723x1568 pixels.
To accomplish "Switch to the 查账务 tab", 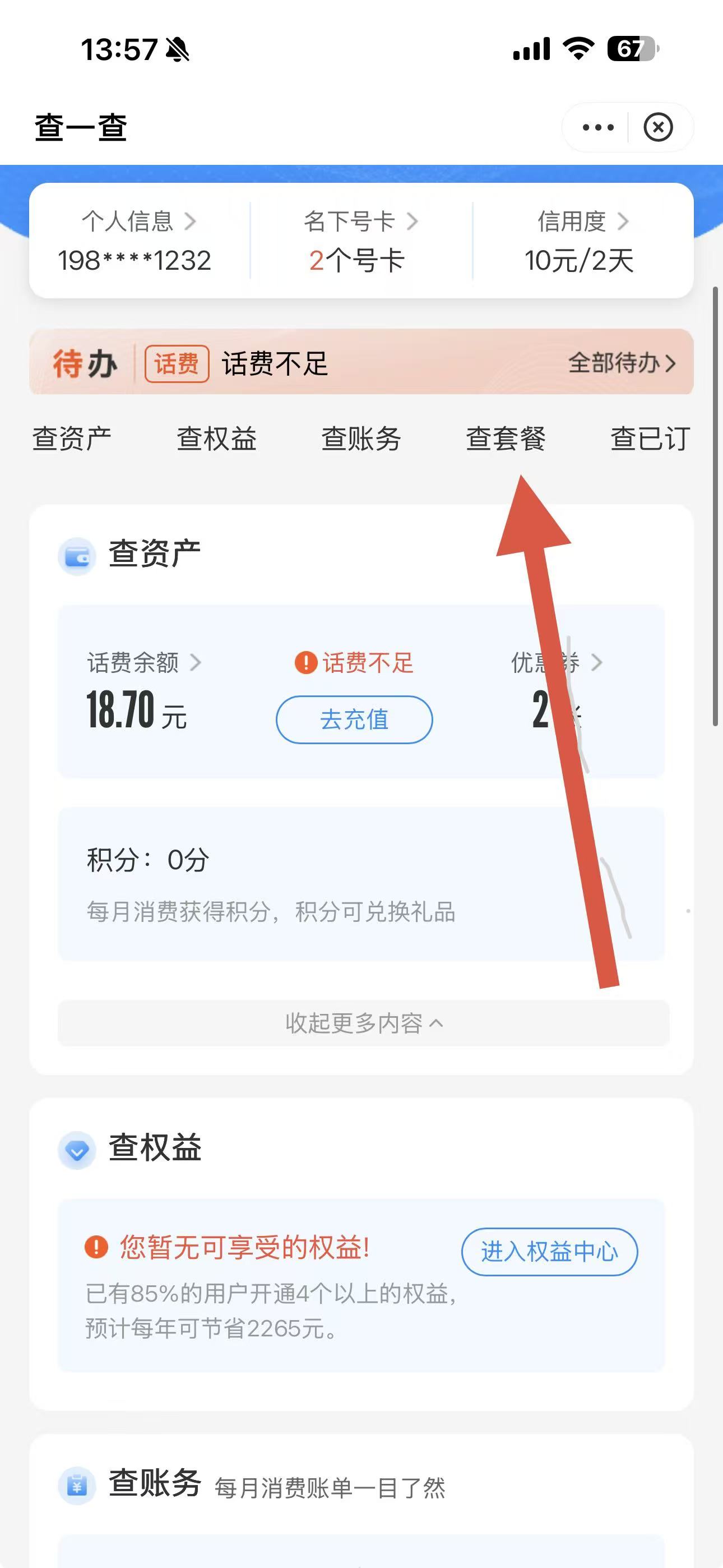I will pyautogui.click(x=361, y=439).
